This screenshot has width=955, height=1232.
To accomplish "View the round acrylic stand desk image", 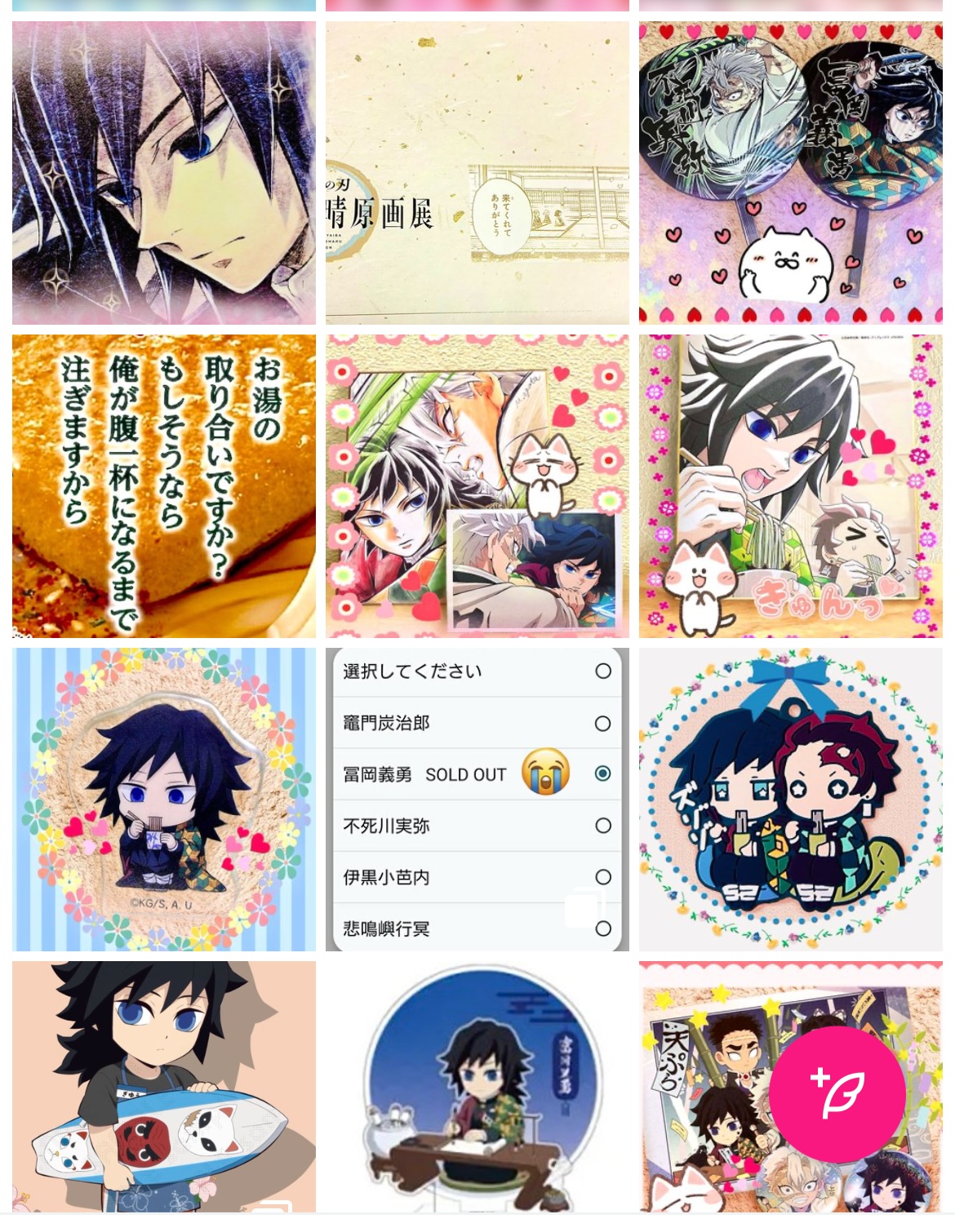I will 477,1087.
